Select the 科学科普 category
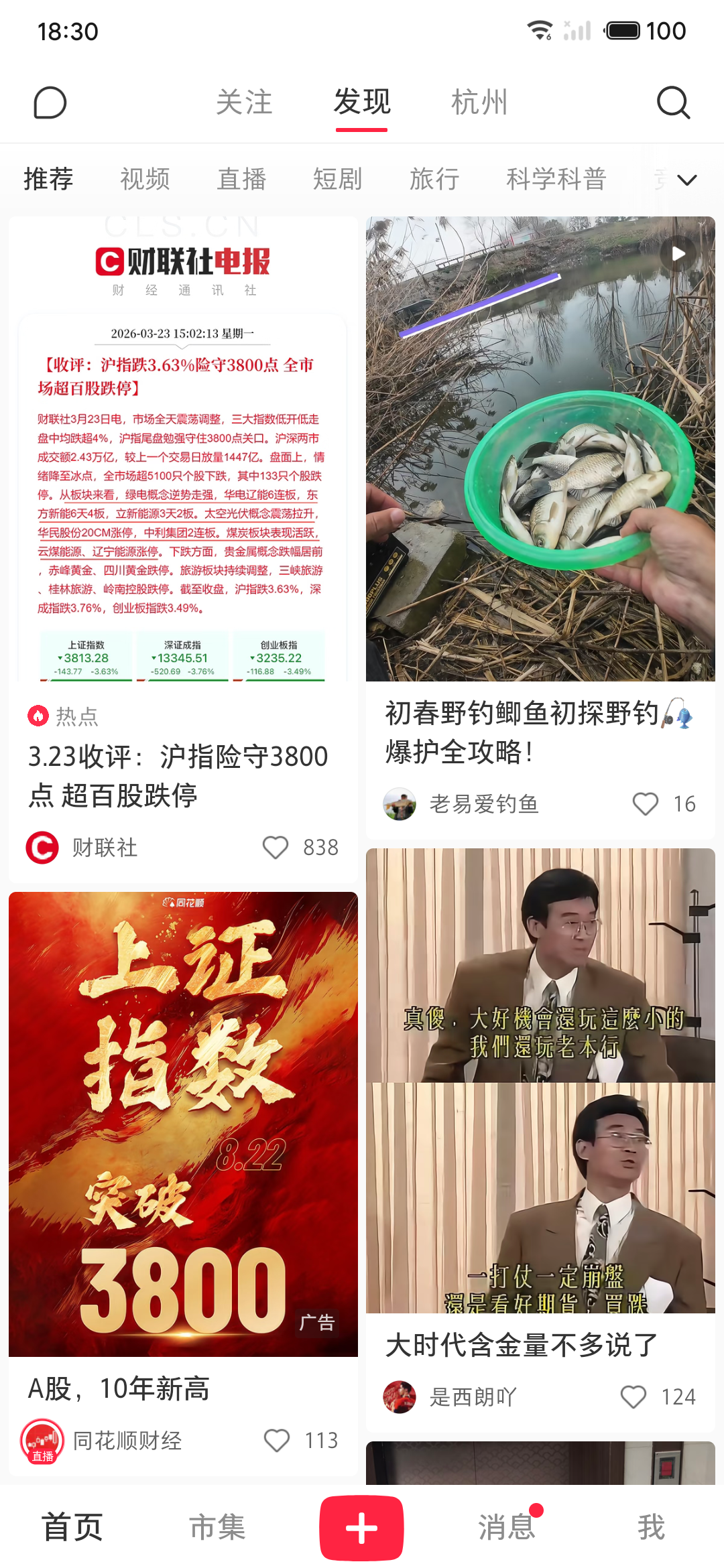 point(556,179)
